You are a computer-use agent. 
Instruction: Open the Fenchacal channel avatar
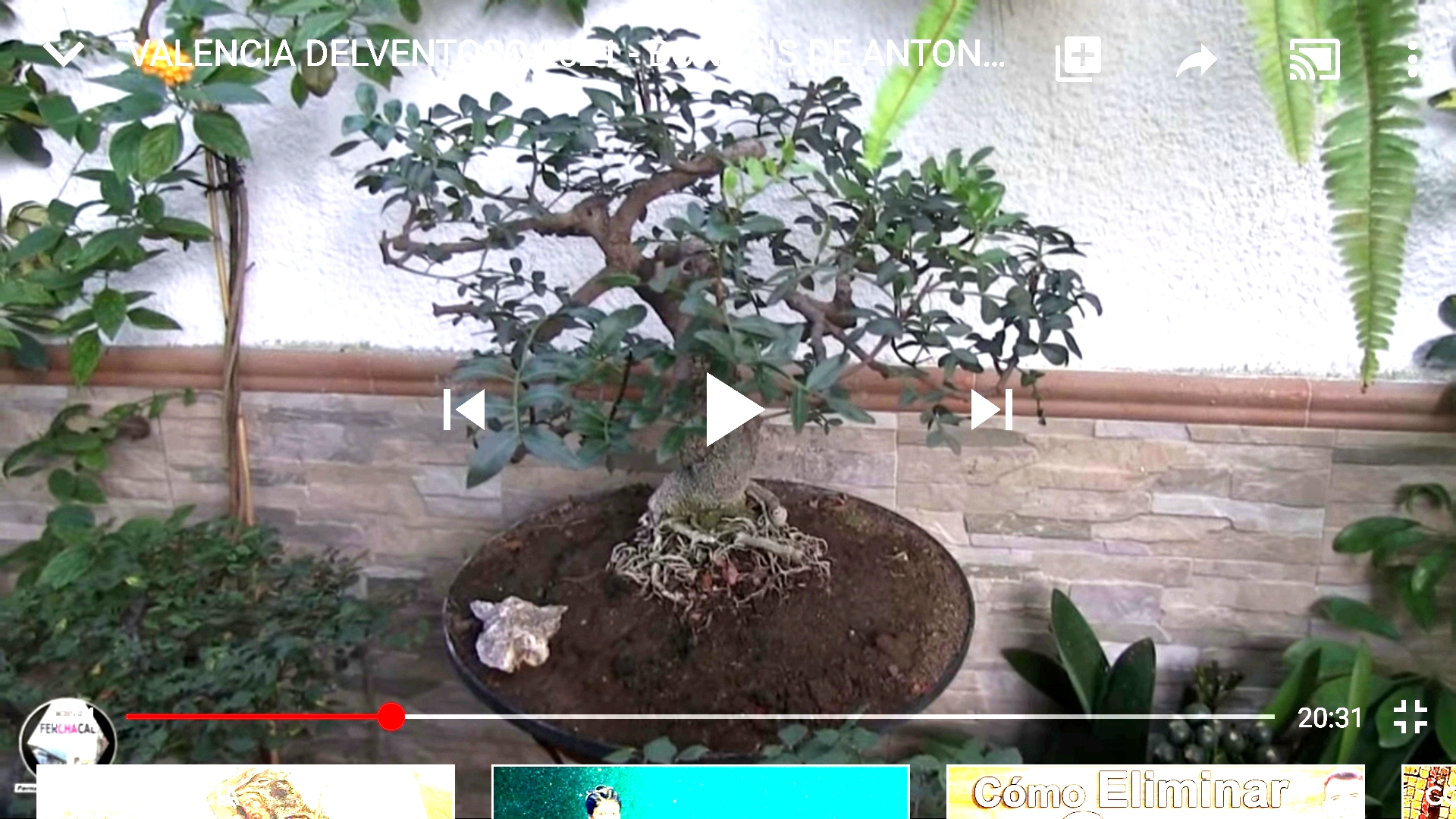coord(67,737)
